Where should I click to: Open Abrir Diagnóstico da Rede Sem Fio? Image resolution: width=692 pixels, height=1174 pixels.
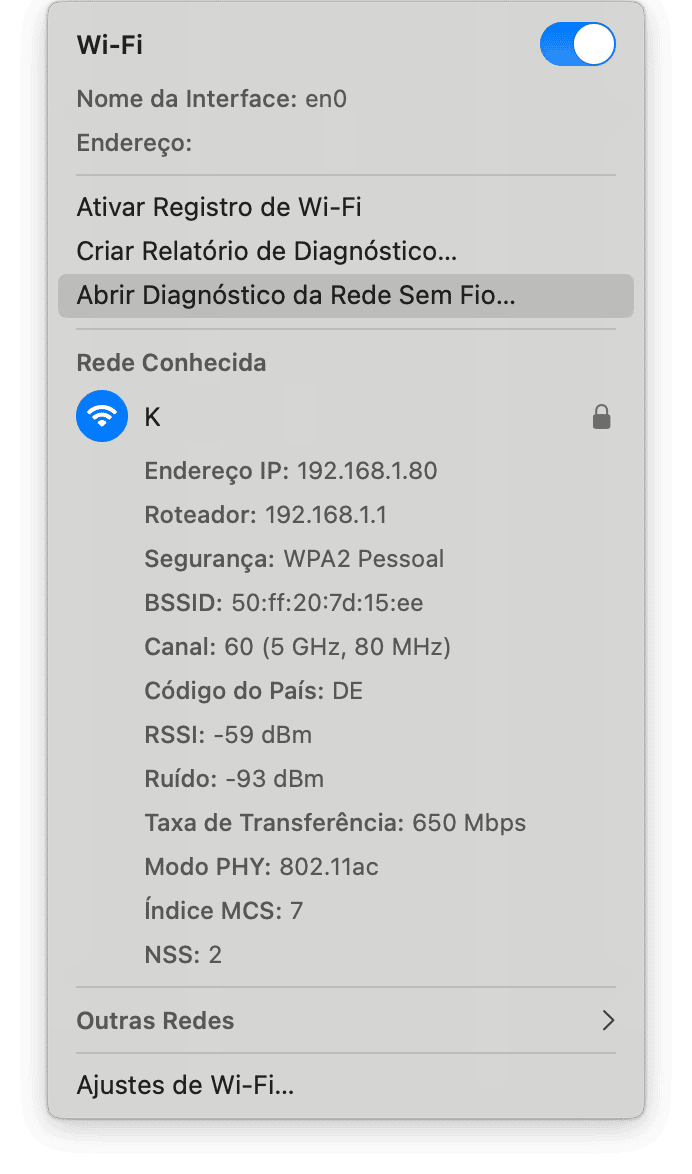[x=345, y=296]
